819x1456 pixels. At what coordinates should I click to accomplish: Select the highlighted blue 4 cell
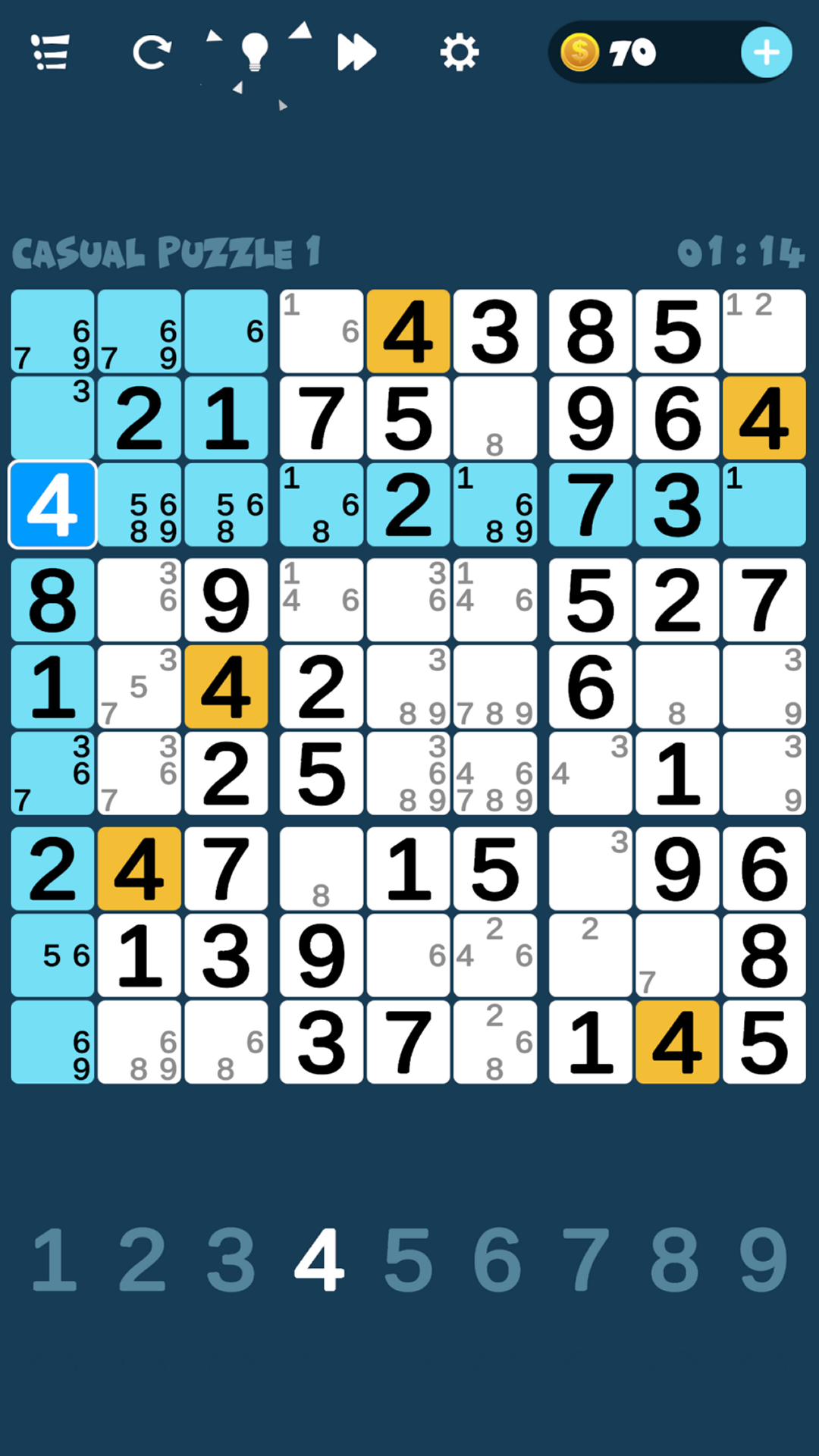(x=52, y=504)
